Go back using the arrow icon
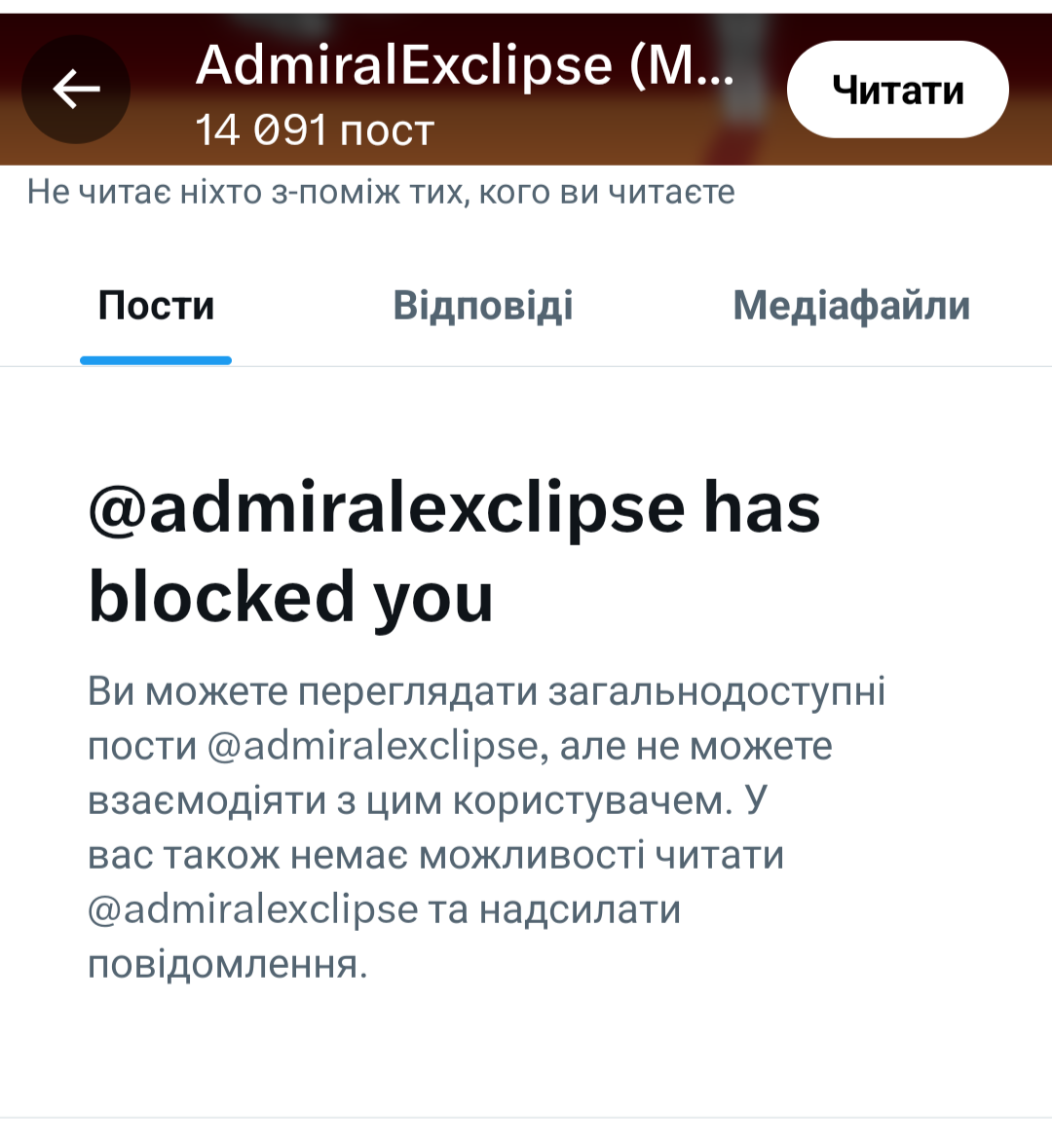Screen dimensions: 1052x1148 [76, 90]
